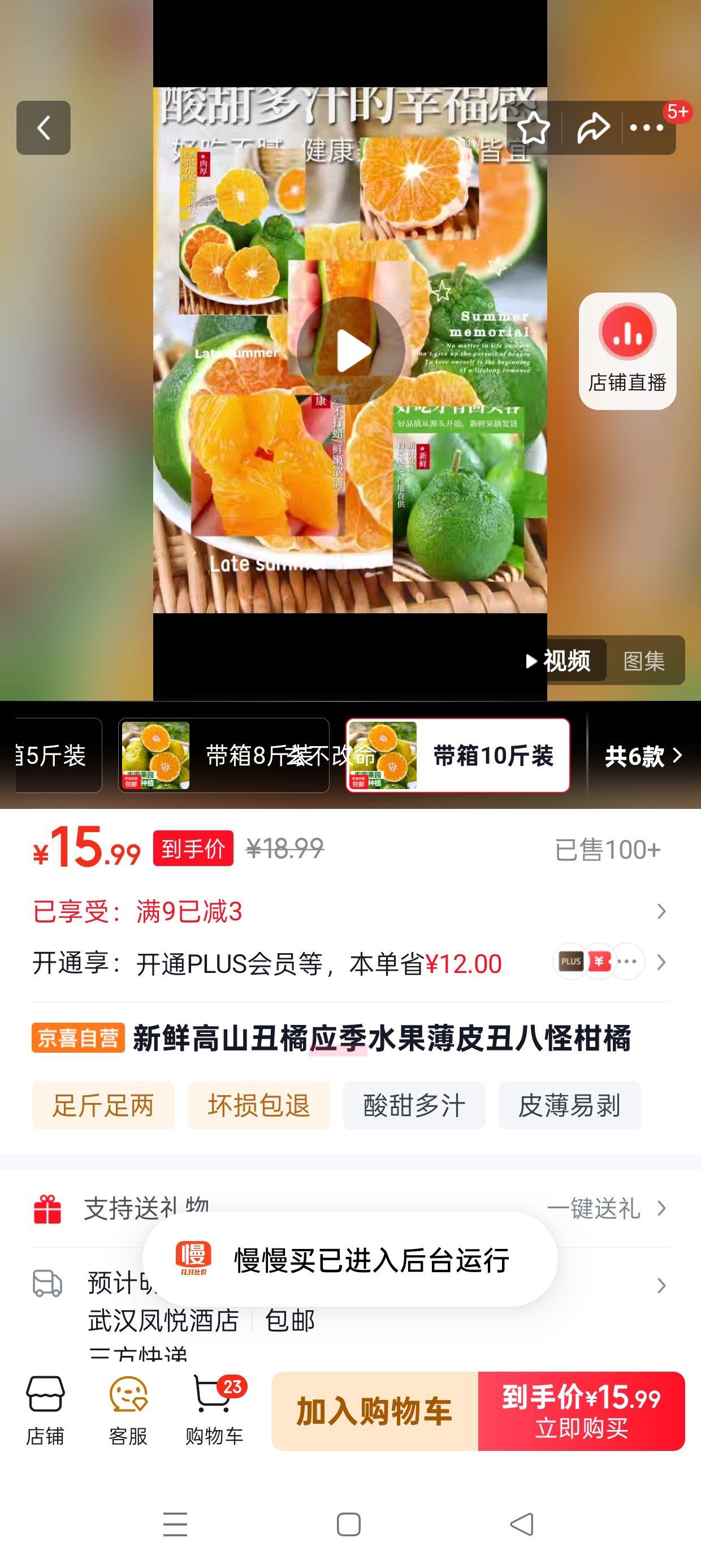Image resolution: width=701 pixels, height=1568 pixels.
Task: Tap the system home button
Action: click(349, 1525)
